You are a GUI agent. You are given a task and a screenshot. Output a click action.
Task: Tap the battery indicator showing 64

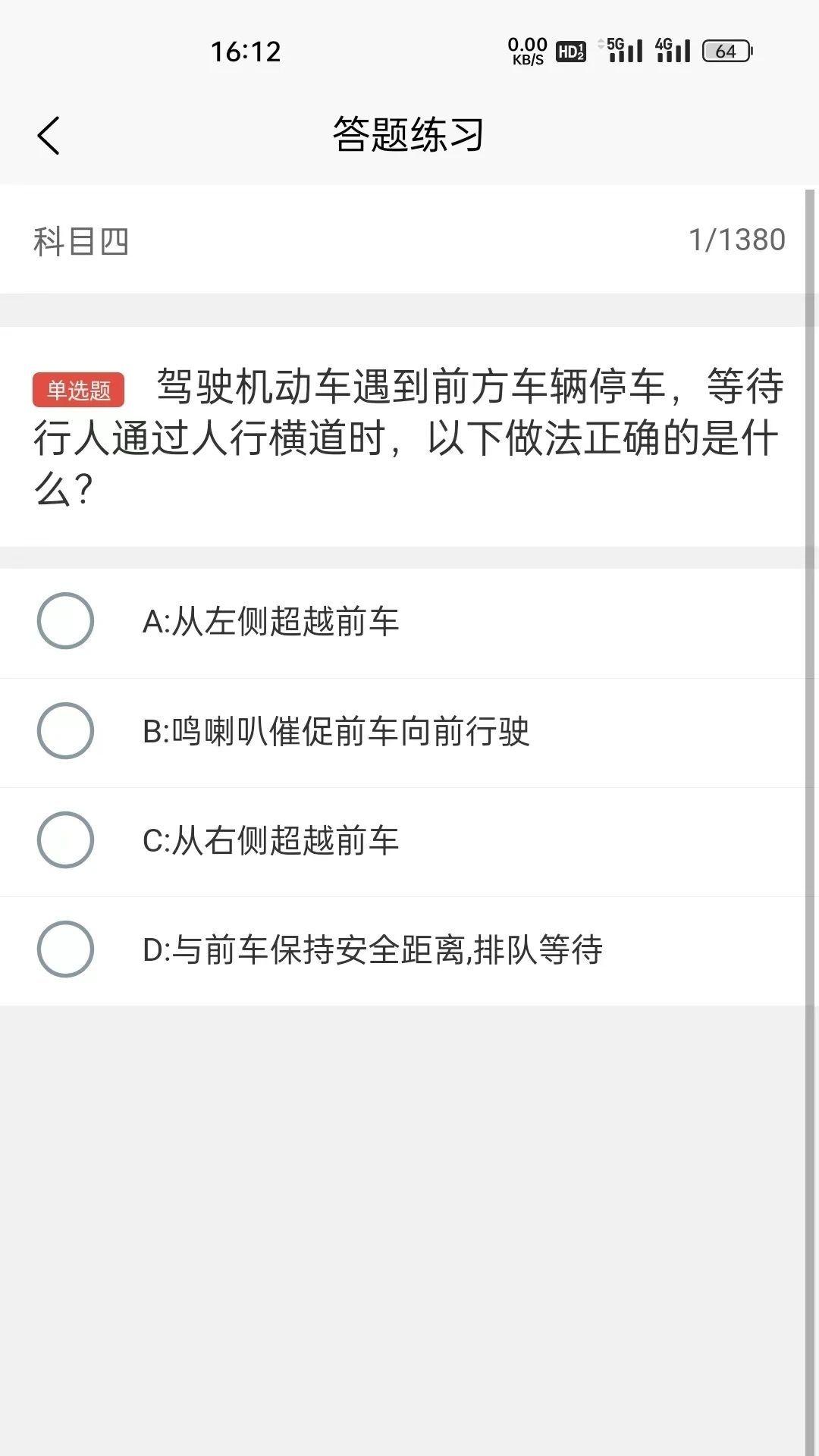[x=726, y=51]
